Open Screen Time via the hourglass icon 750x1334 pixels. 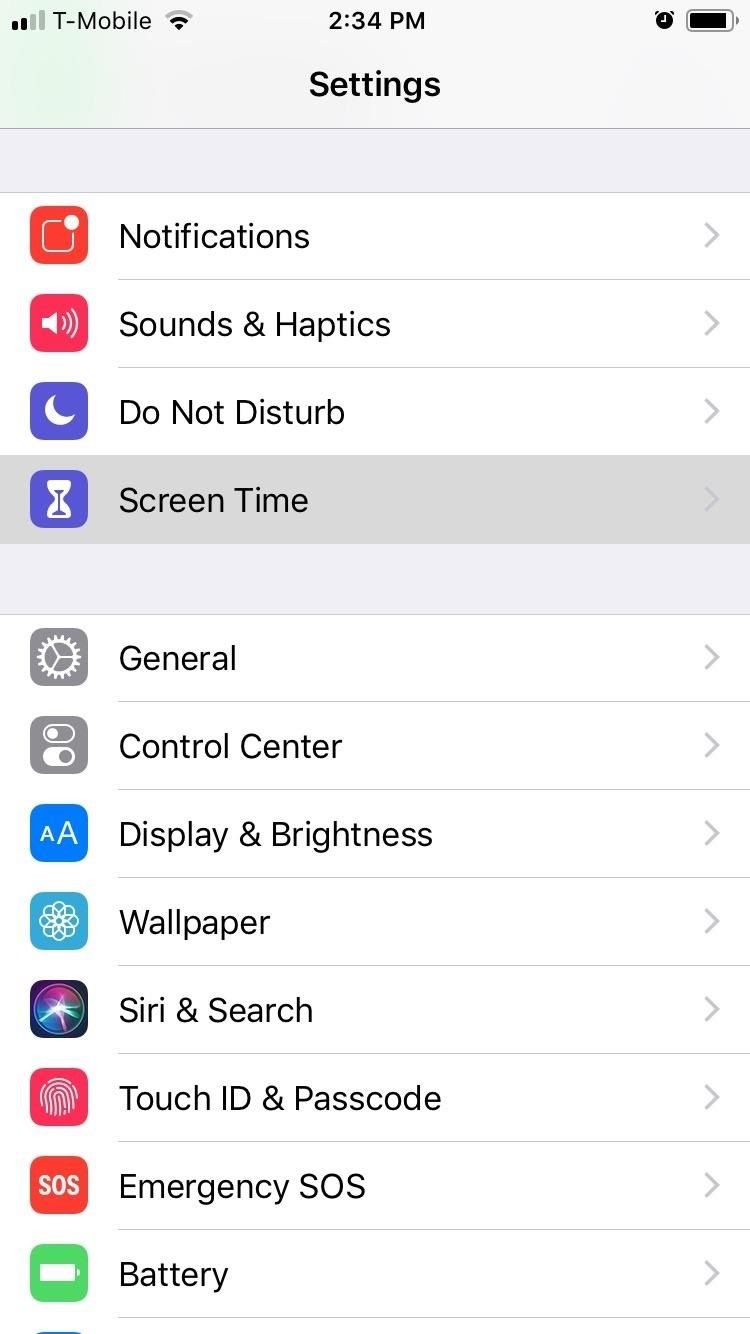(57, 499)
